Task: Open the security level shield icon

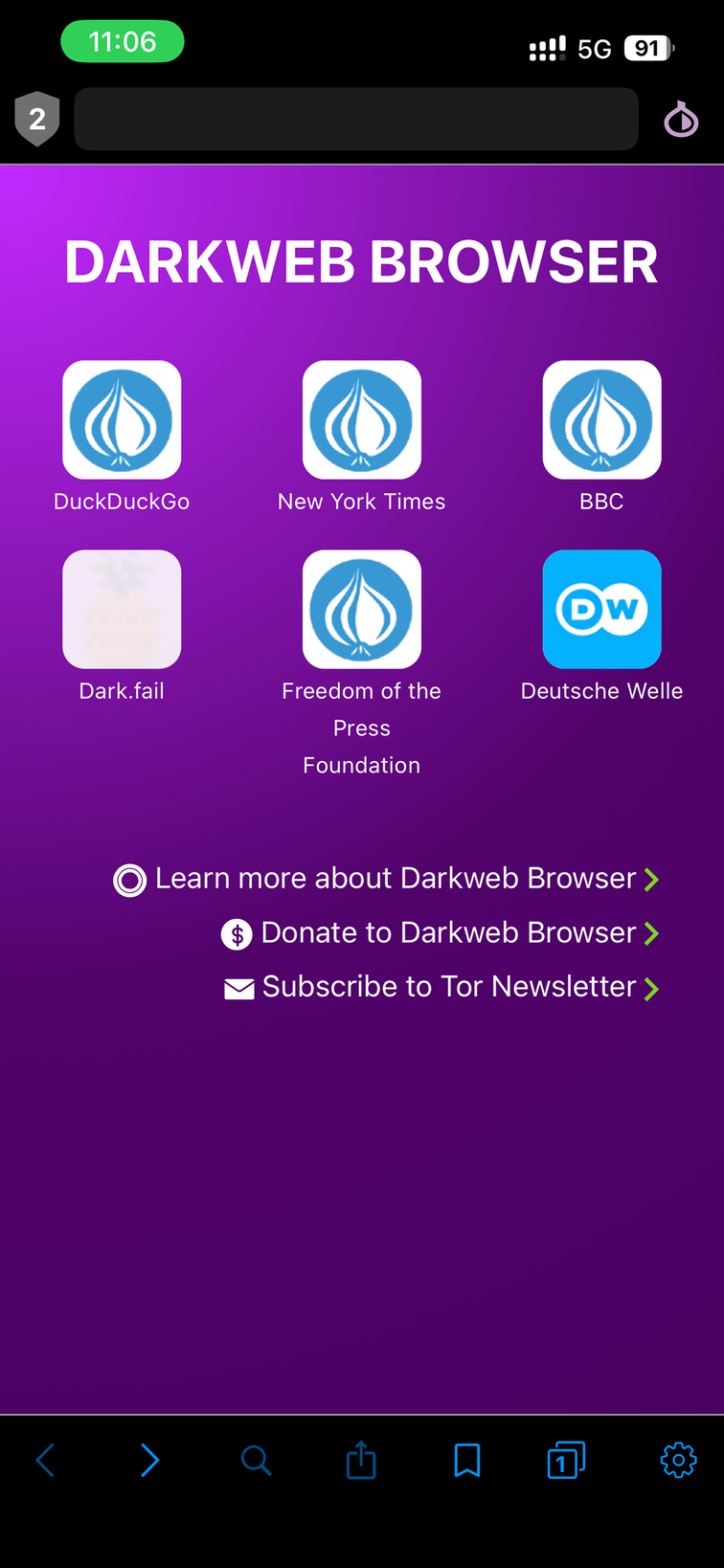Action: tap(37, 119)
